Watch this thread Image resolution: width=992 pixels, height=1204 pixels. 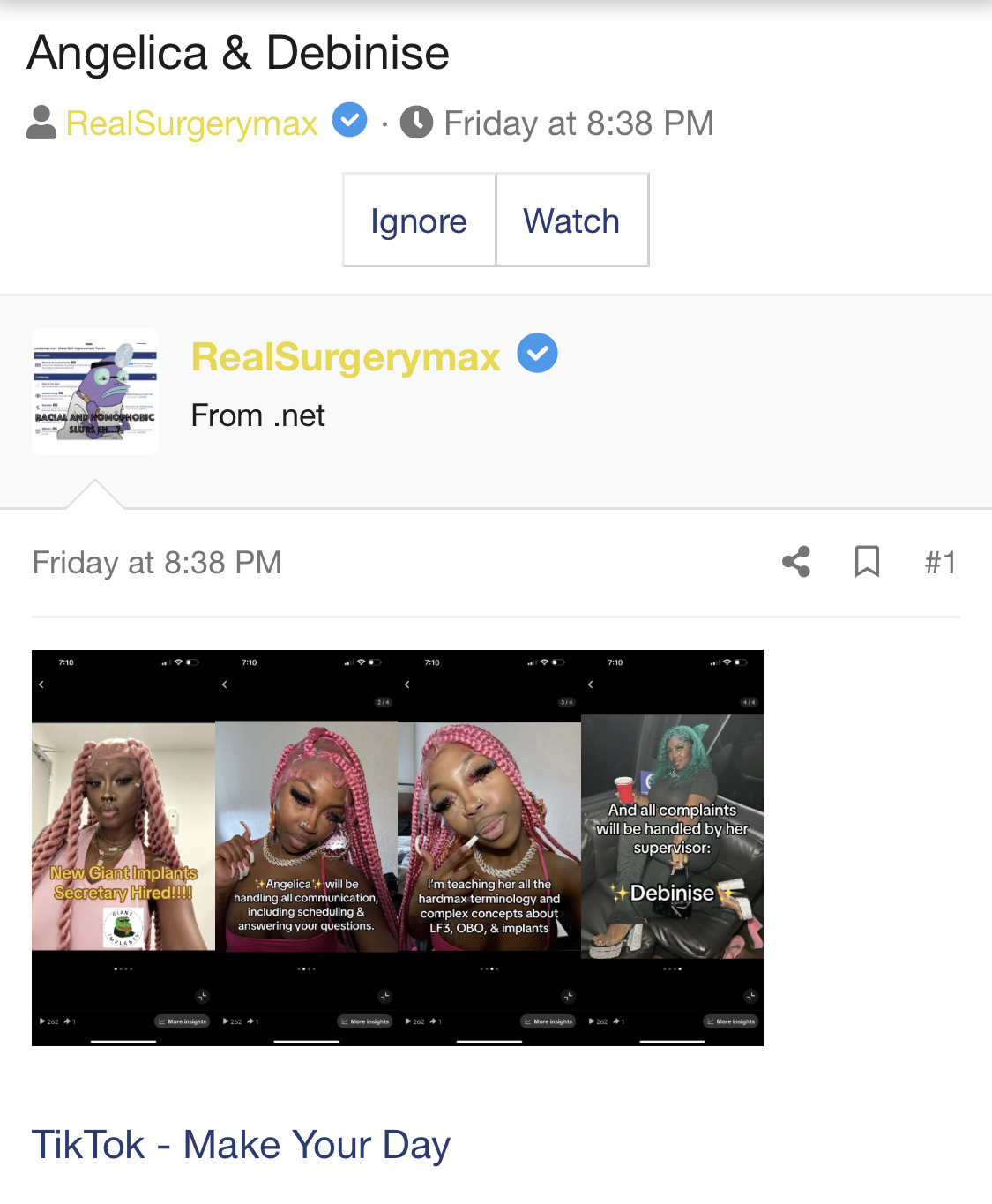tap(571, 221)
